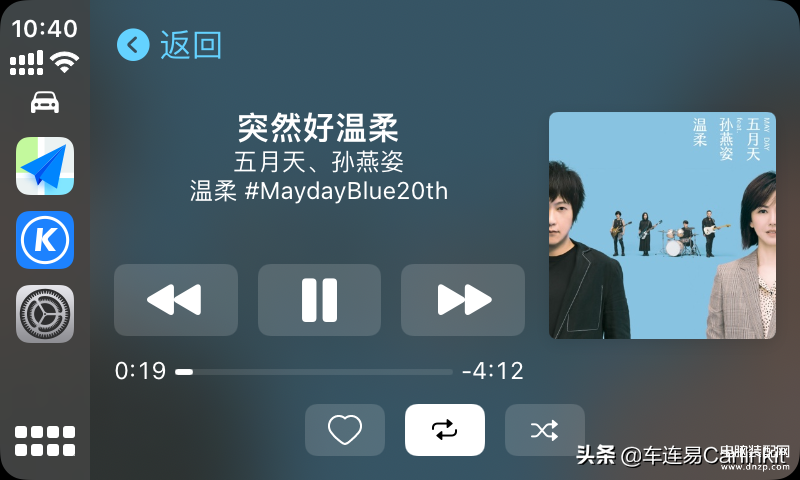
Task: Pause the song 突然好温柔
Action: click(319, 300)
